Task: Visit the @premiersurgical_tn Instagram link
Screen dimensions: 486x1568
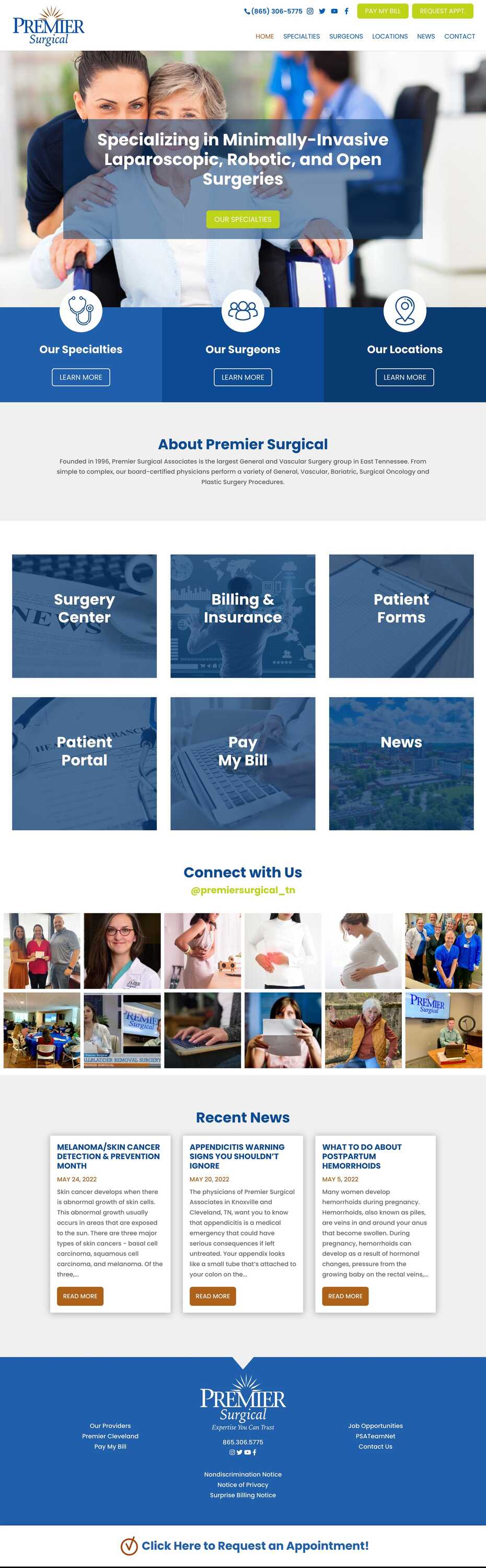Action: (242, 890)
